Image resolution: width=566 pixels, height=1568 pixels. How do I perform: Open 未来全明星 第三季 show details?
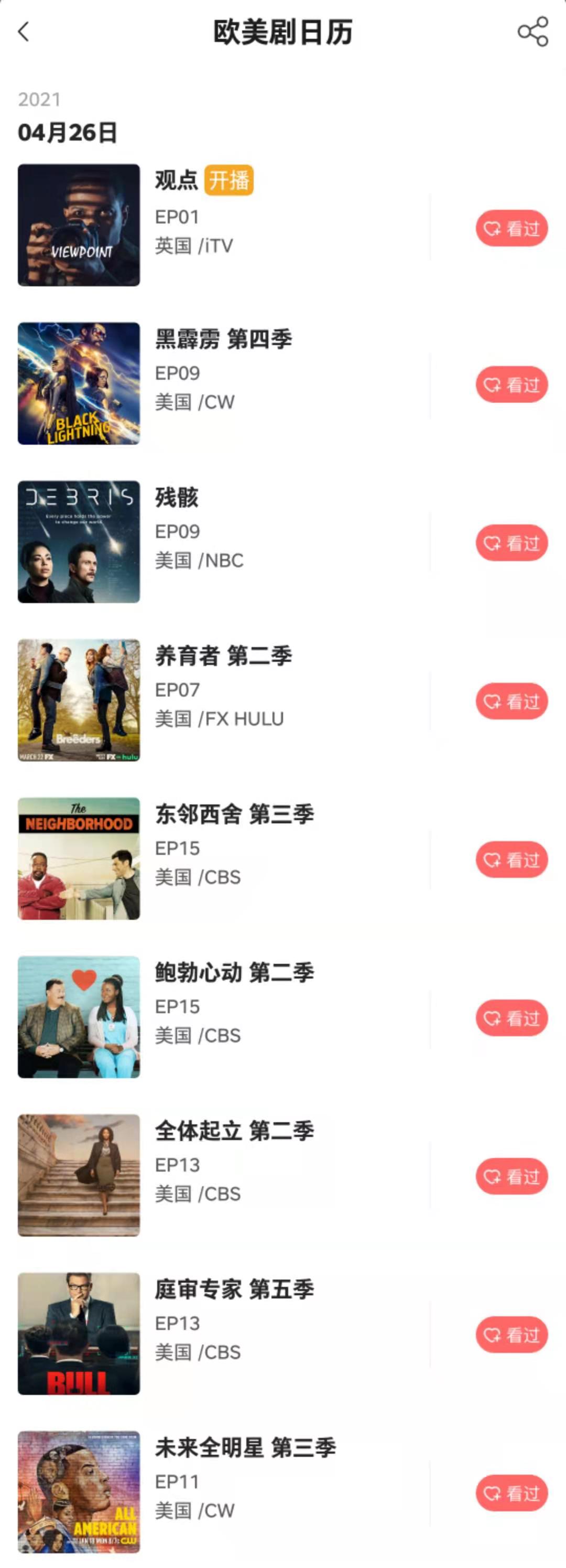(x=245, y=1448)
